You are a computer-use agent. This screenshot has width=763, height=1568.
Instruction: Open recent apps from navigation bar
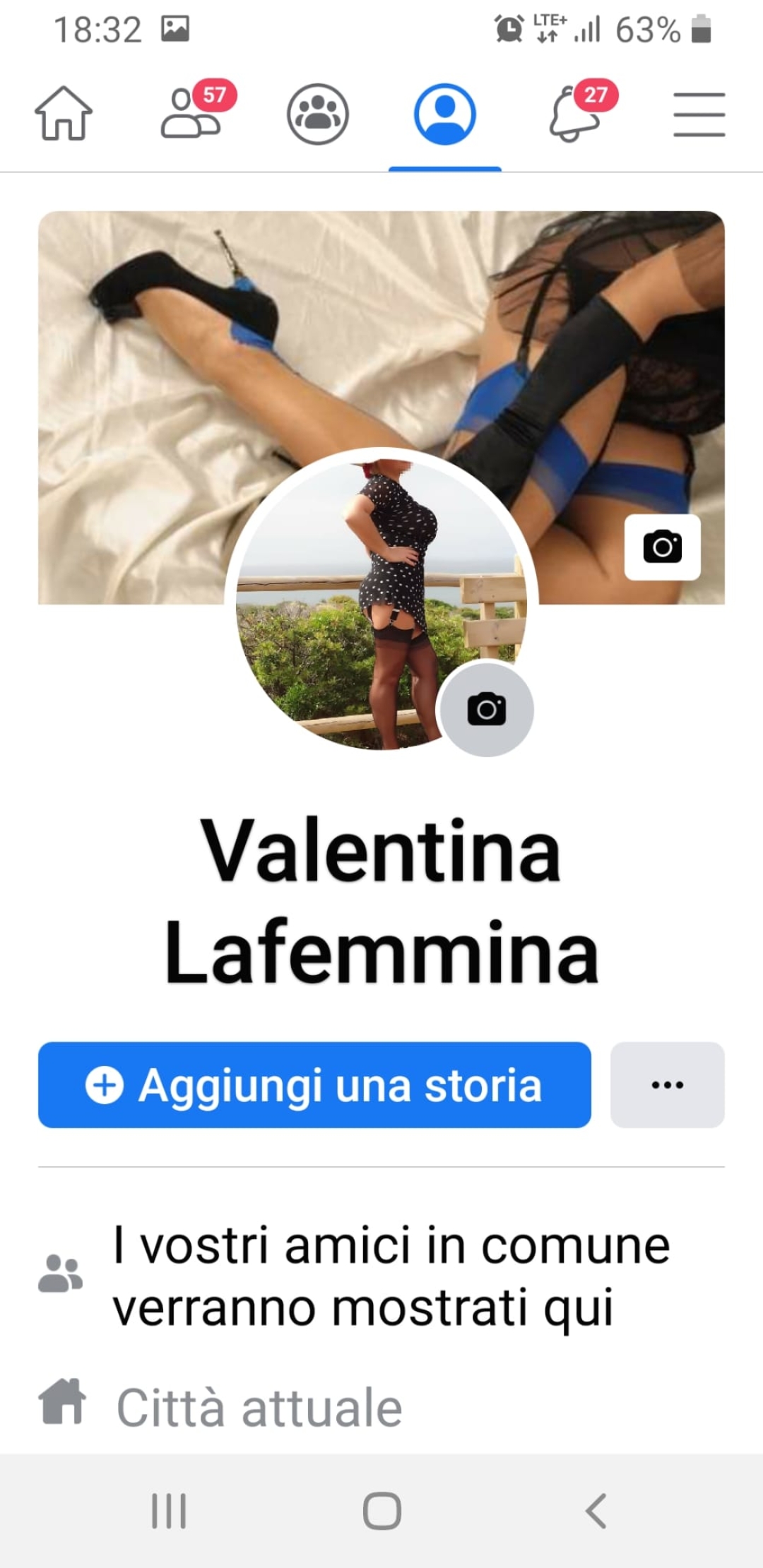(169, 1511)
